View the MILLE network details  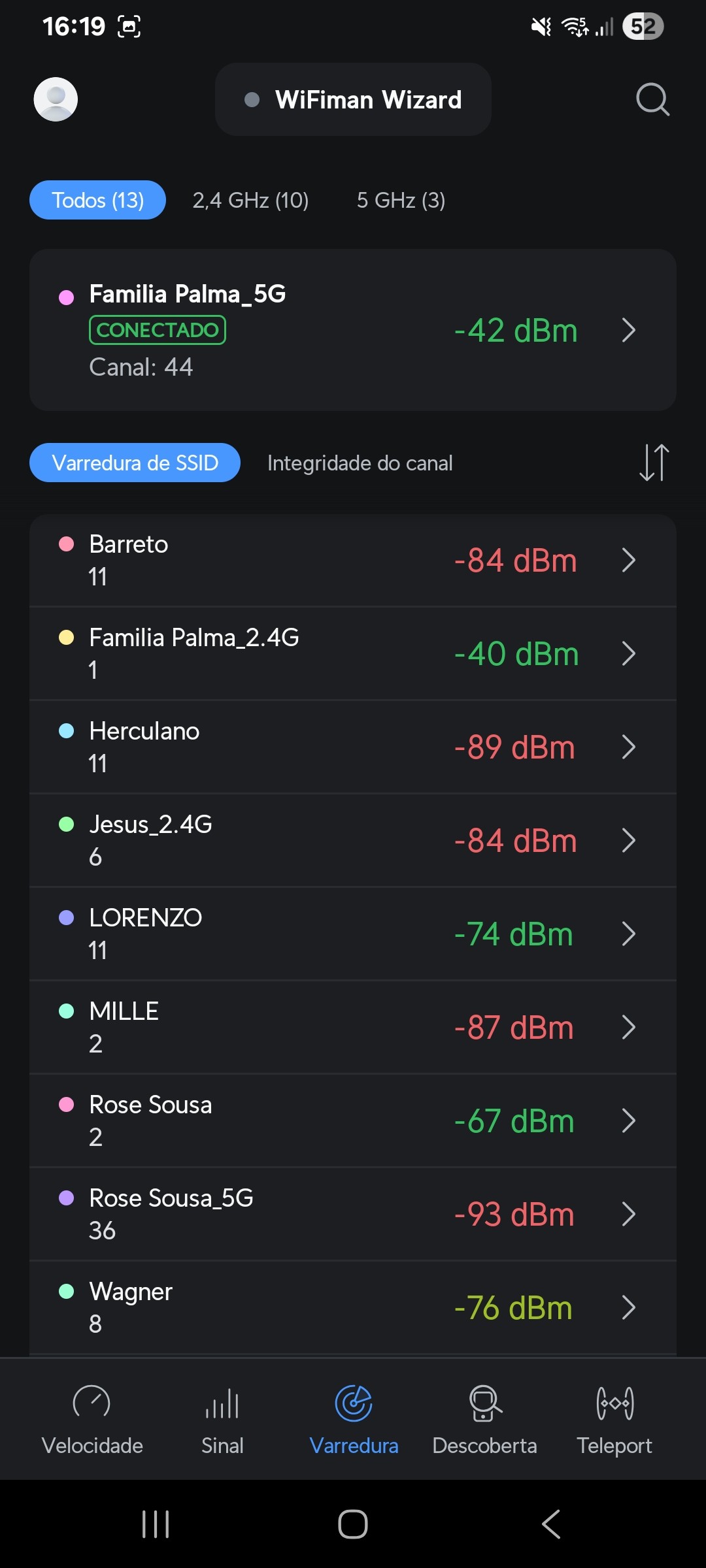[x=353, y=1028]
